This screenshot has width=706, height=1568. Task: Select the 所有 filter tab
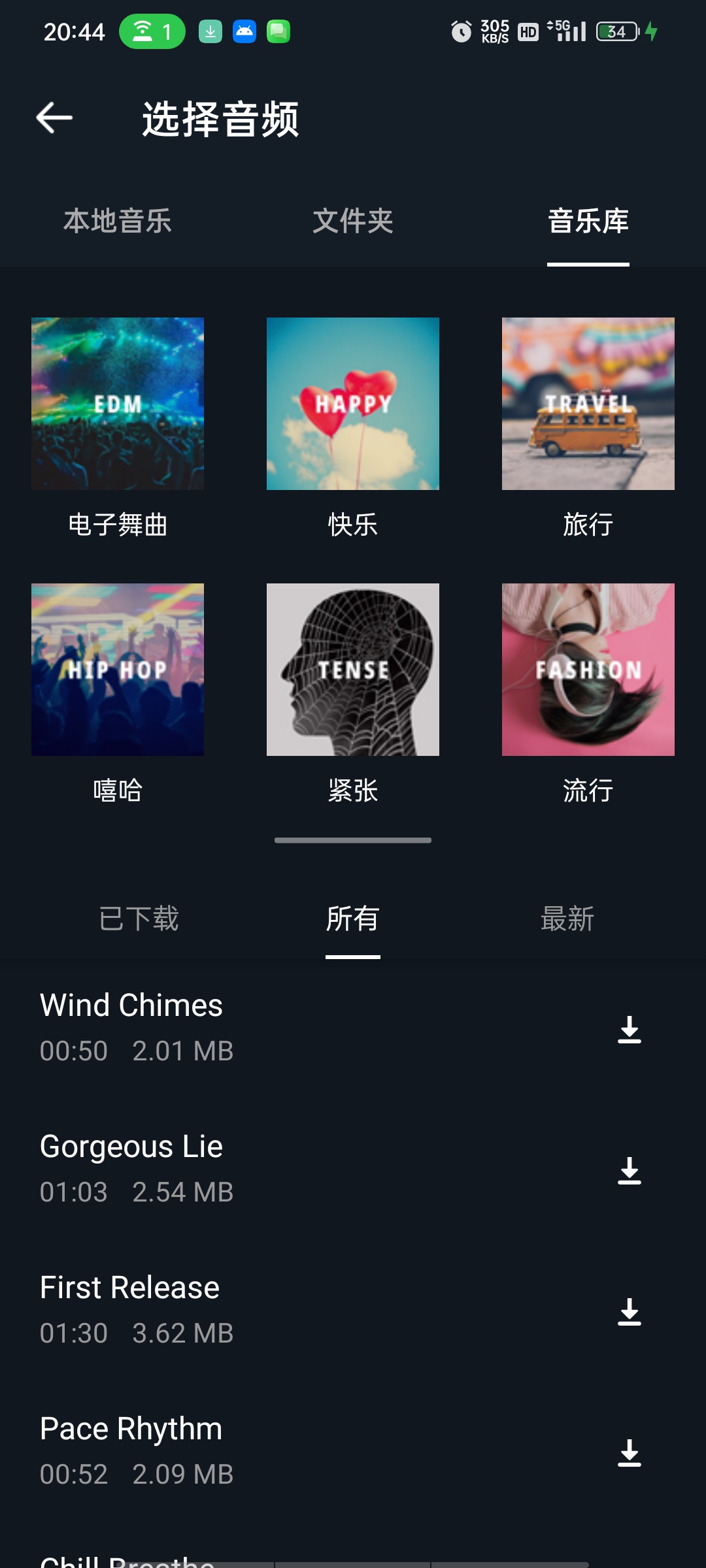point(353,919)
